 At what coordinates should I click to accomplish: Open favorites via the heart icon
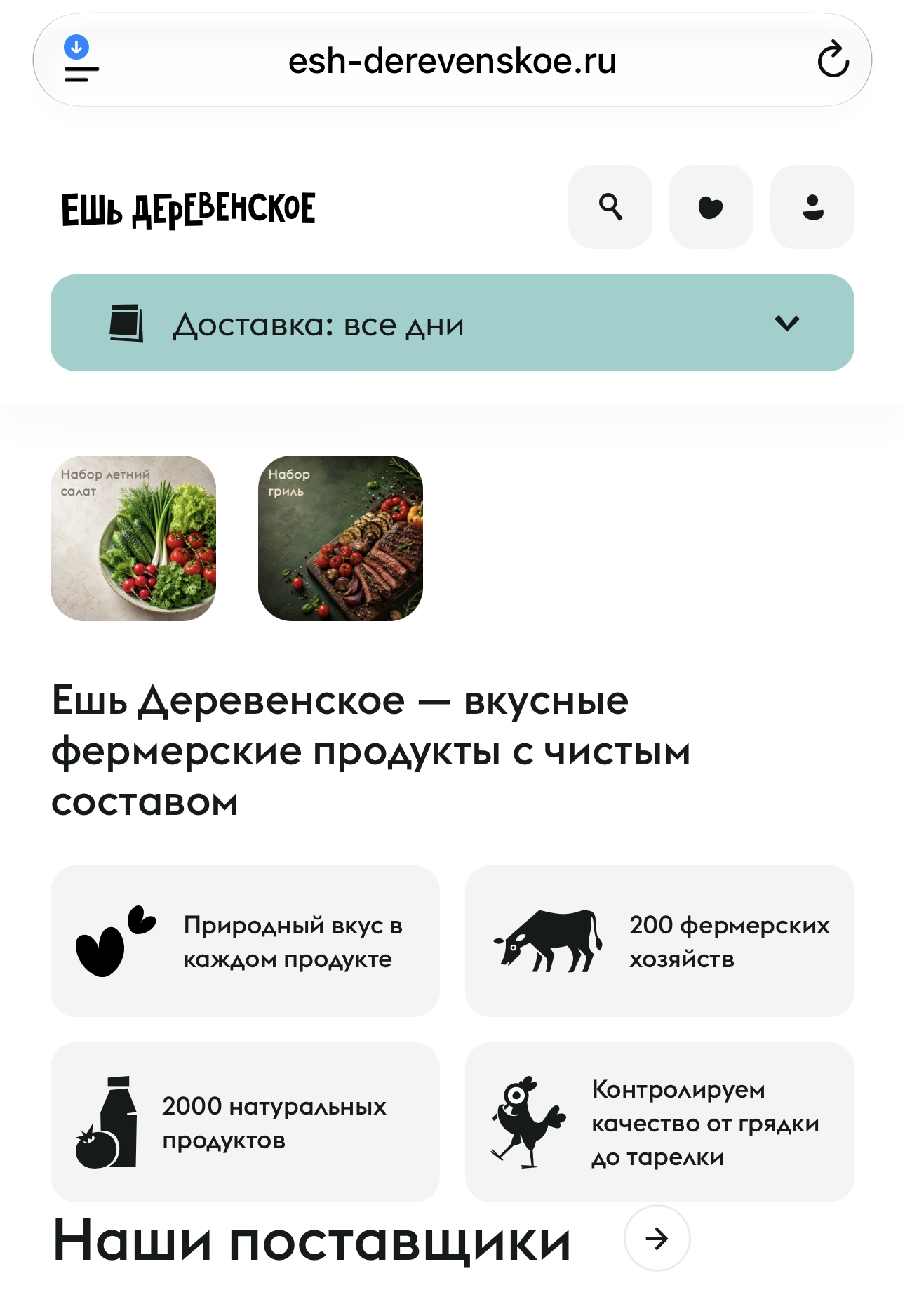pos(711,207)
